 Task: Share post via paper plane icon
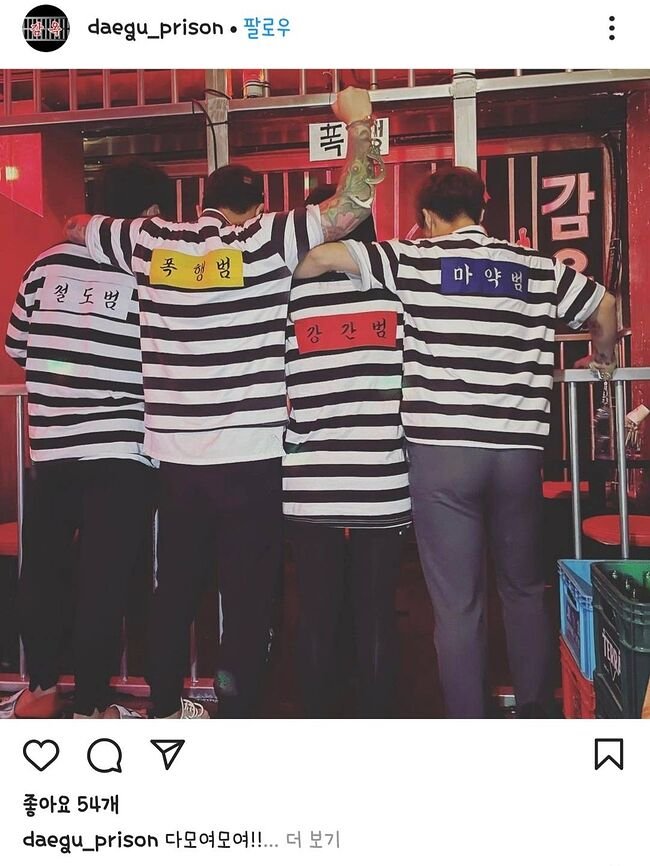pos(168,754)
